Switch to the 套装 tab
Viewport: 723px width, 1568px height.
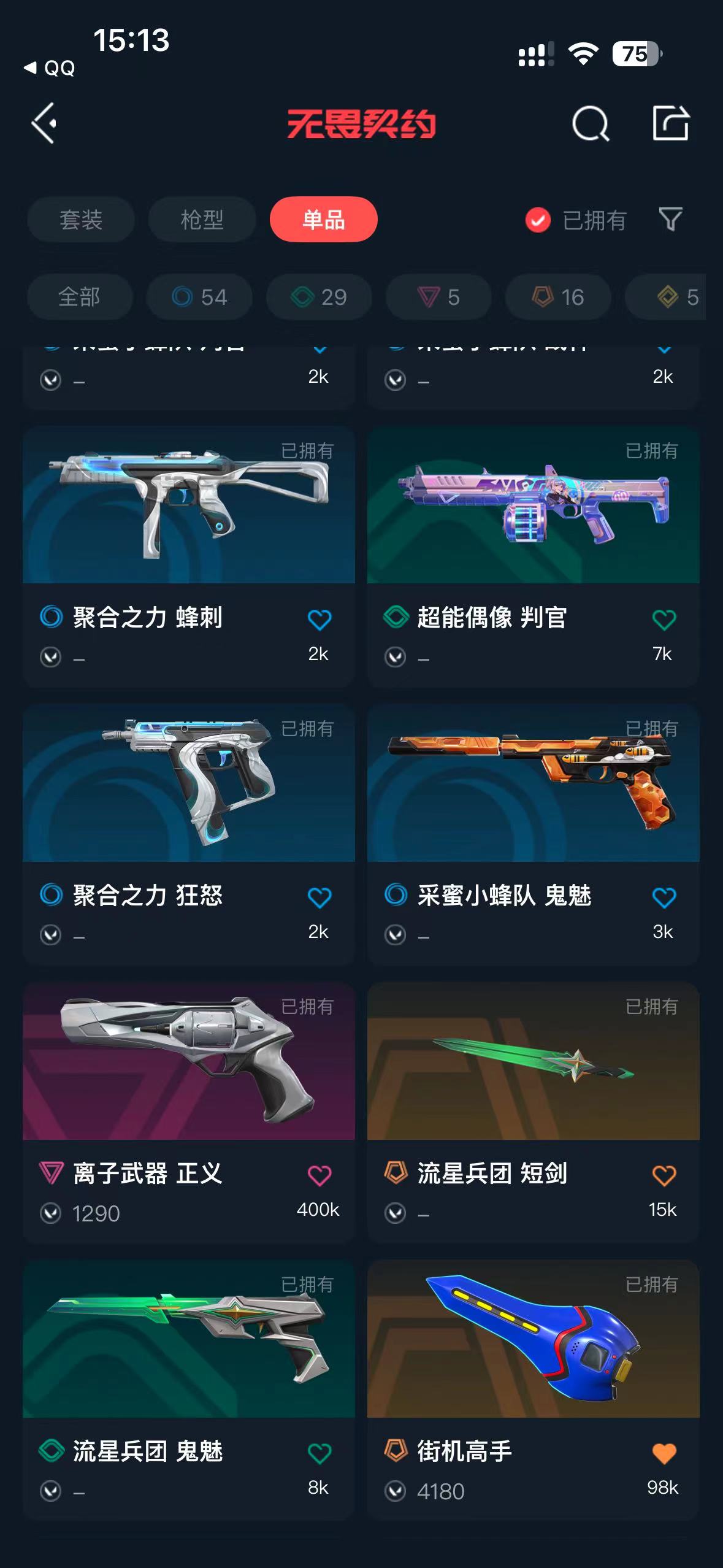point(80,220)
